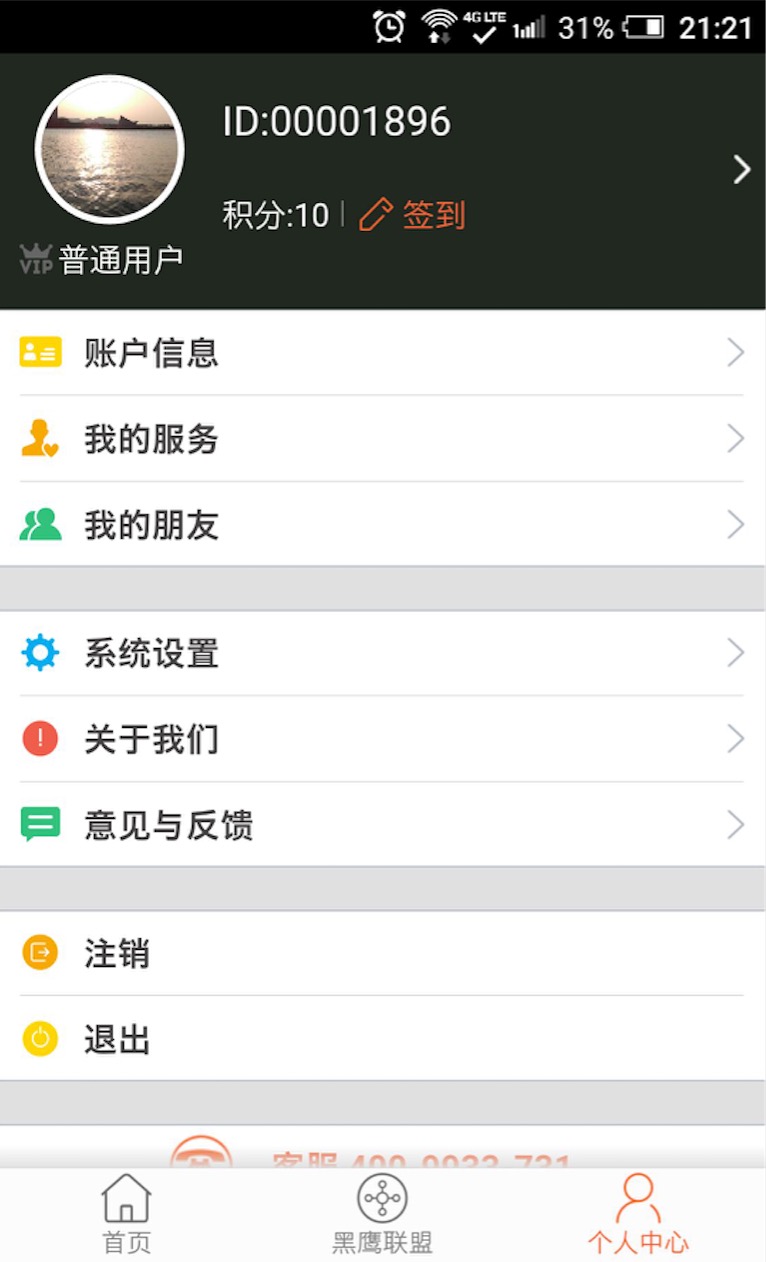
Task: Tap the profile avatar photo
Action: click(109, 149)
